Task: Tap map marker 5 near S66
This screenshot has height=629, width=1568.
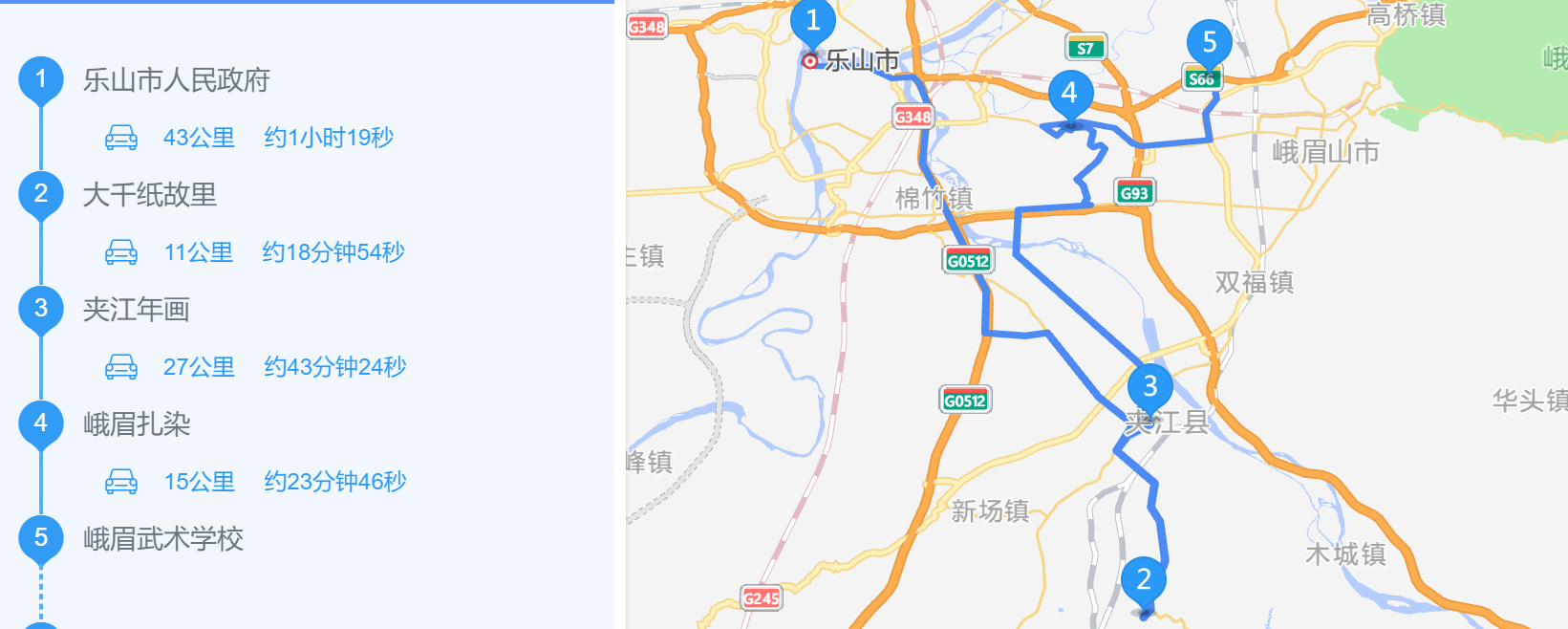Action: pos(1209,43)
